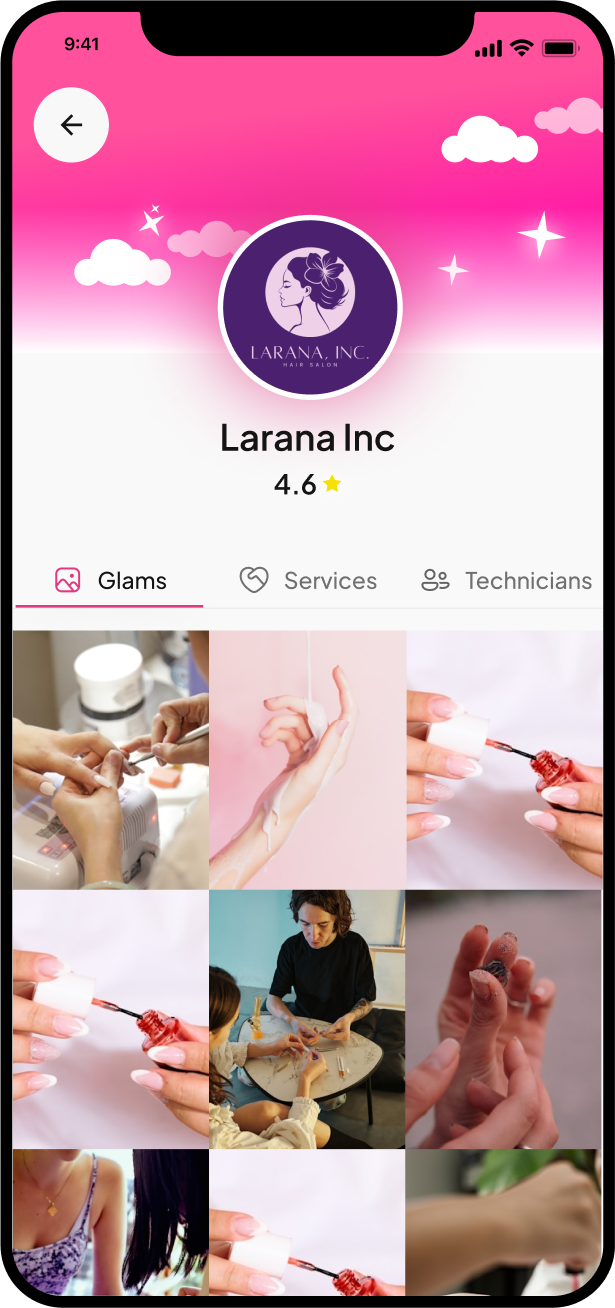Image resolution: width=615 pixels, height=1308 pixels.
Task: Open the Technicians tab
Action: 506,581
